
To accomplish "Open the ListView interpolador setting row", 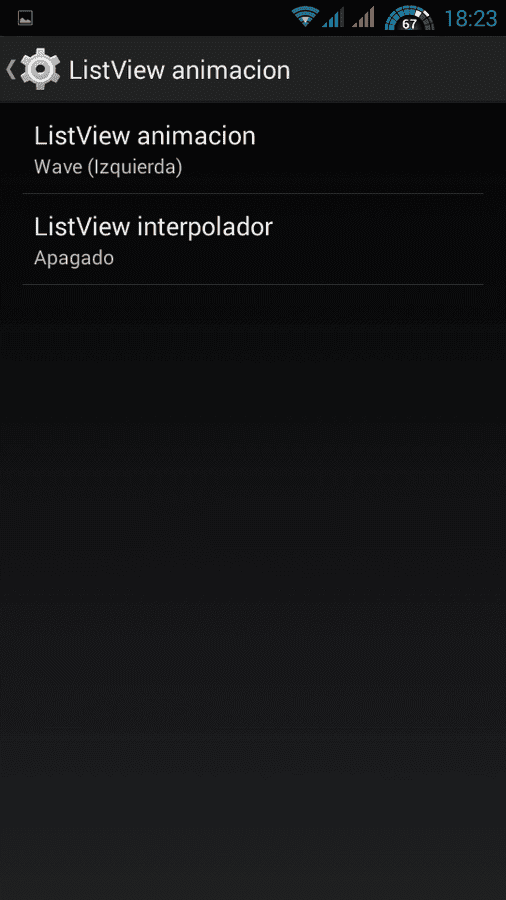I will pyautogui.click(x=253, y=239).
